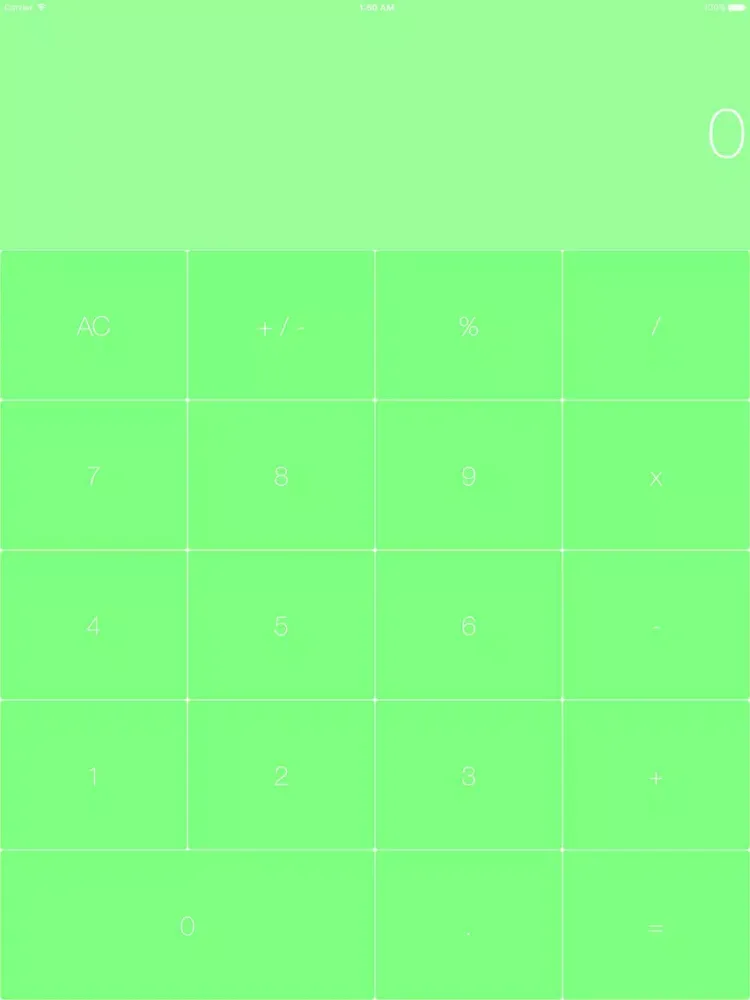The height and width of the screenshot is (1000, 750).
Task: Select the addition + key
Action: [x=656, y=776]
